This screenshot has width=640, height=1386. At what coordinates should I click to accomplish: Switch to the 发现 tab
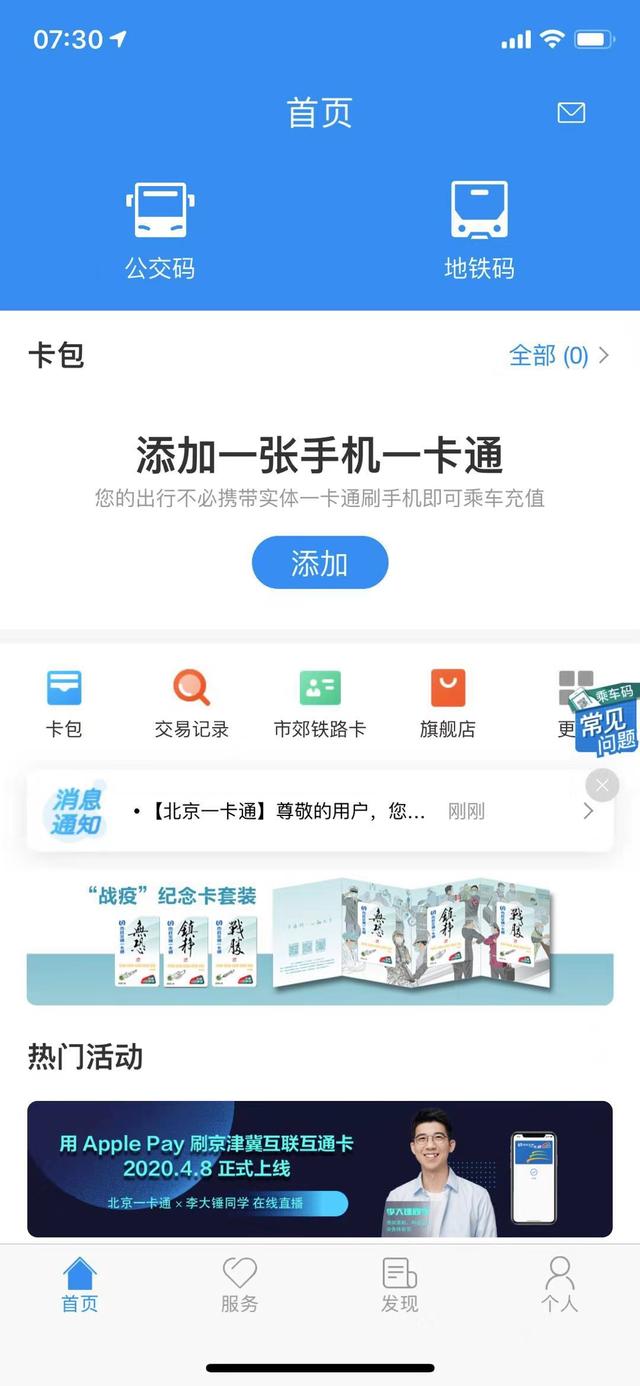coord(400,1285)
